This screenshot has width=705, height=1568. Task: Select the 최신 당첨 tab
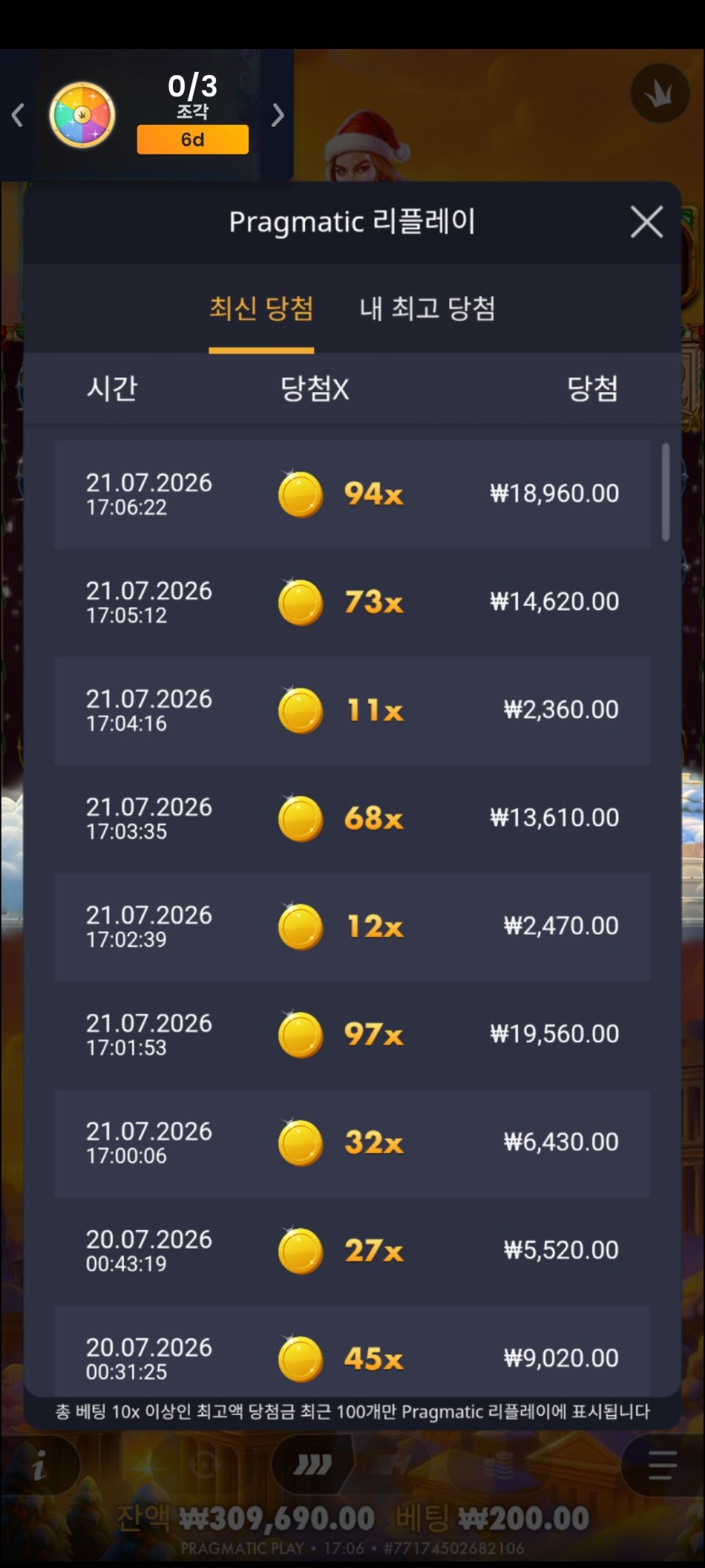(261, 308)
